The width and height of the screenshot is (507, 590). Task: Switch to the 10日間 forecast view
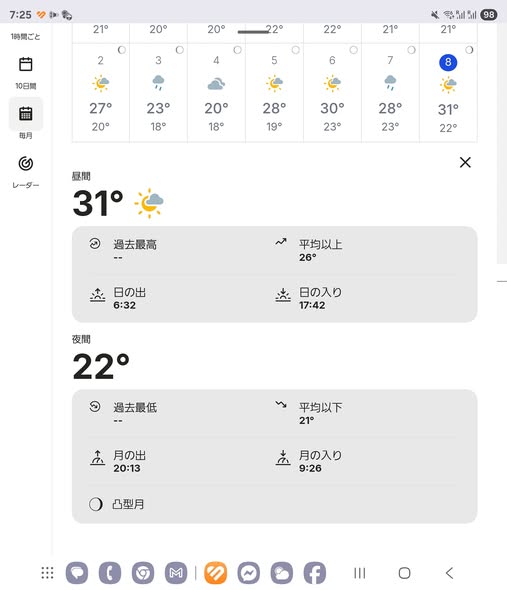(x=26, y=72)
